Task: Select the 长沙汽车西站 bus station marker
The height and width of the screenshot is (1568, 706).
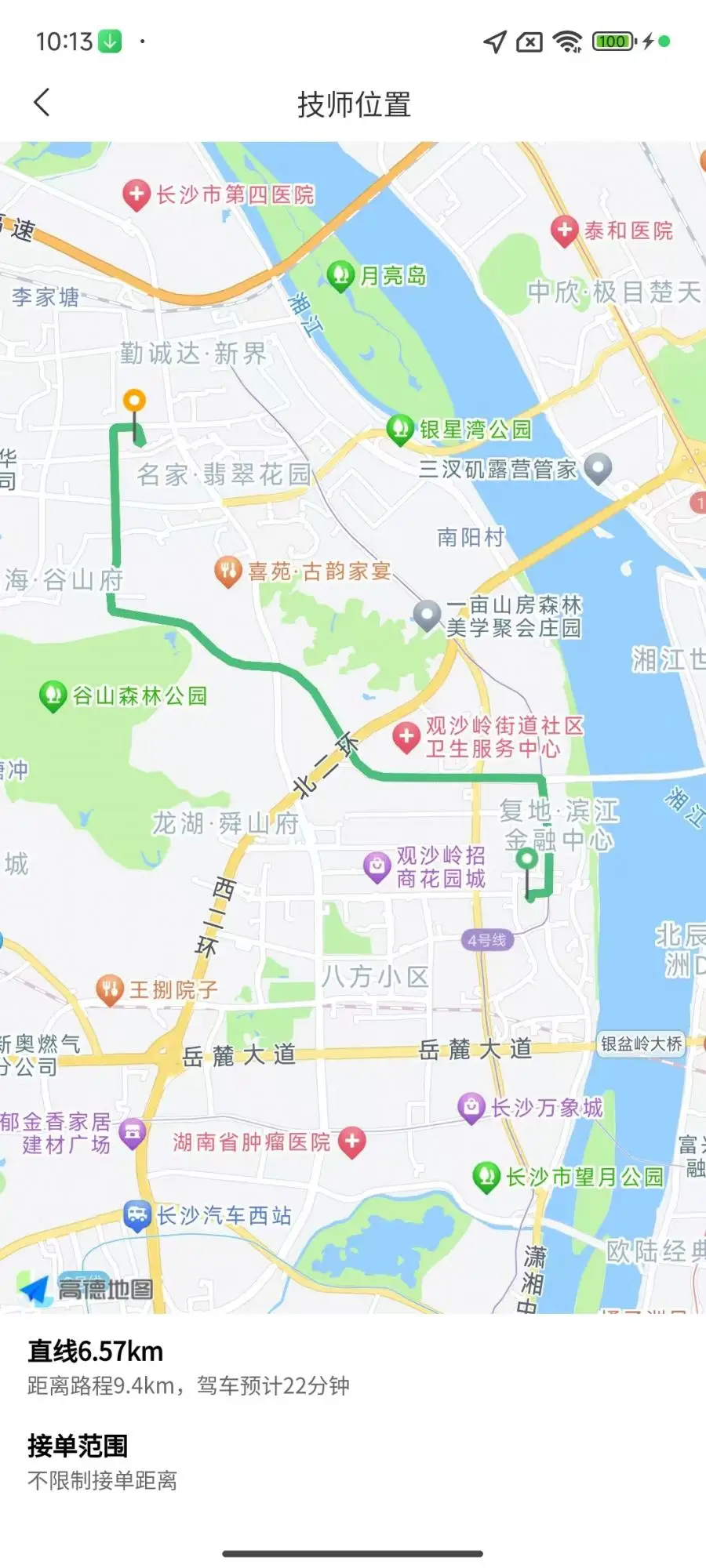Action: 137,1215
